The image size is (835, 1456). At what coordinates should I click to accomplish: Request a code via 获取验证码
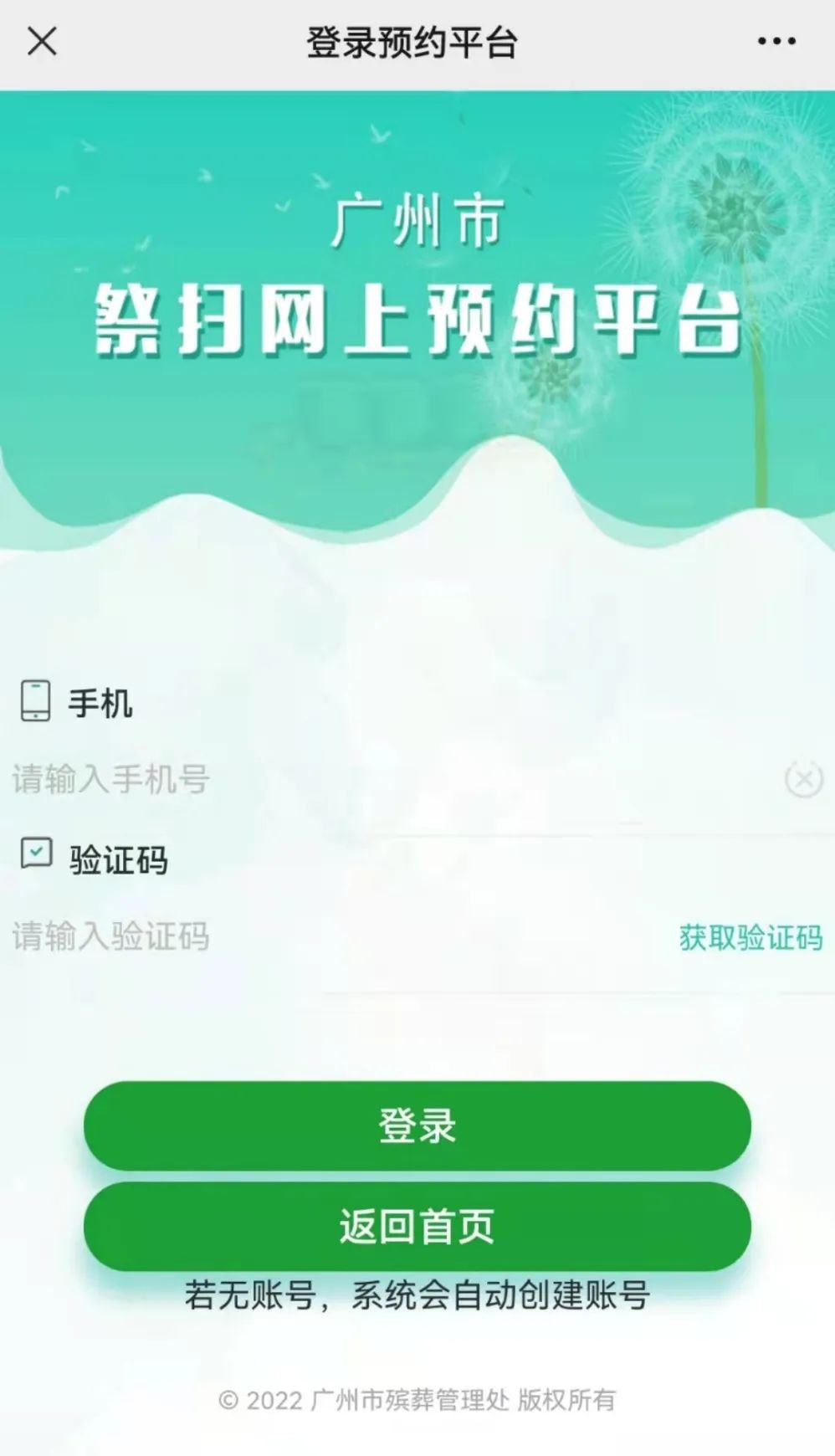[750, 937]
